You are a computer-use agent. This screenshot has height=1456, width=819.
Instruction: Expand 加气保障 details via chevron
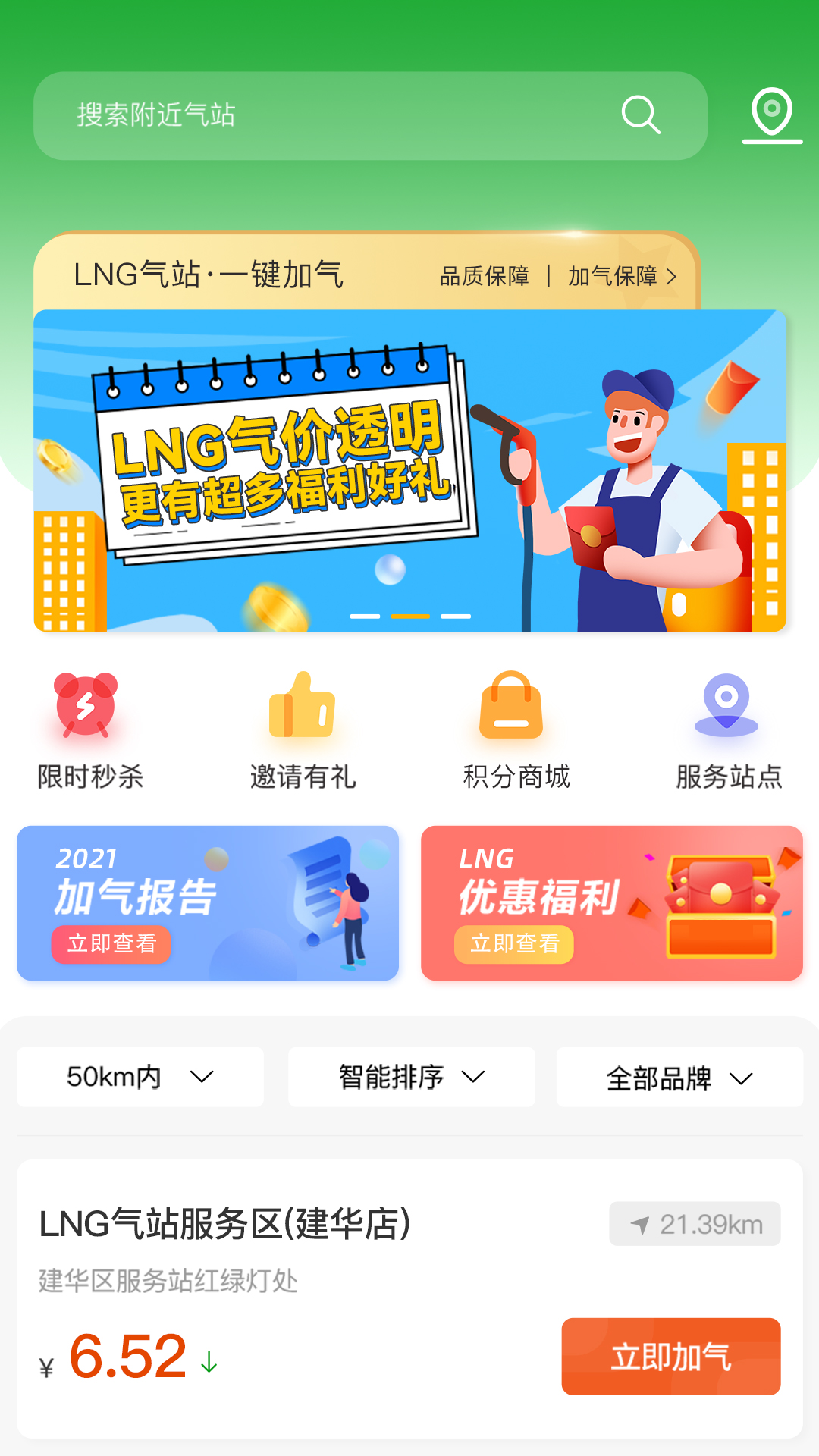670,278
